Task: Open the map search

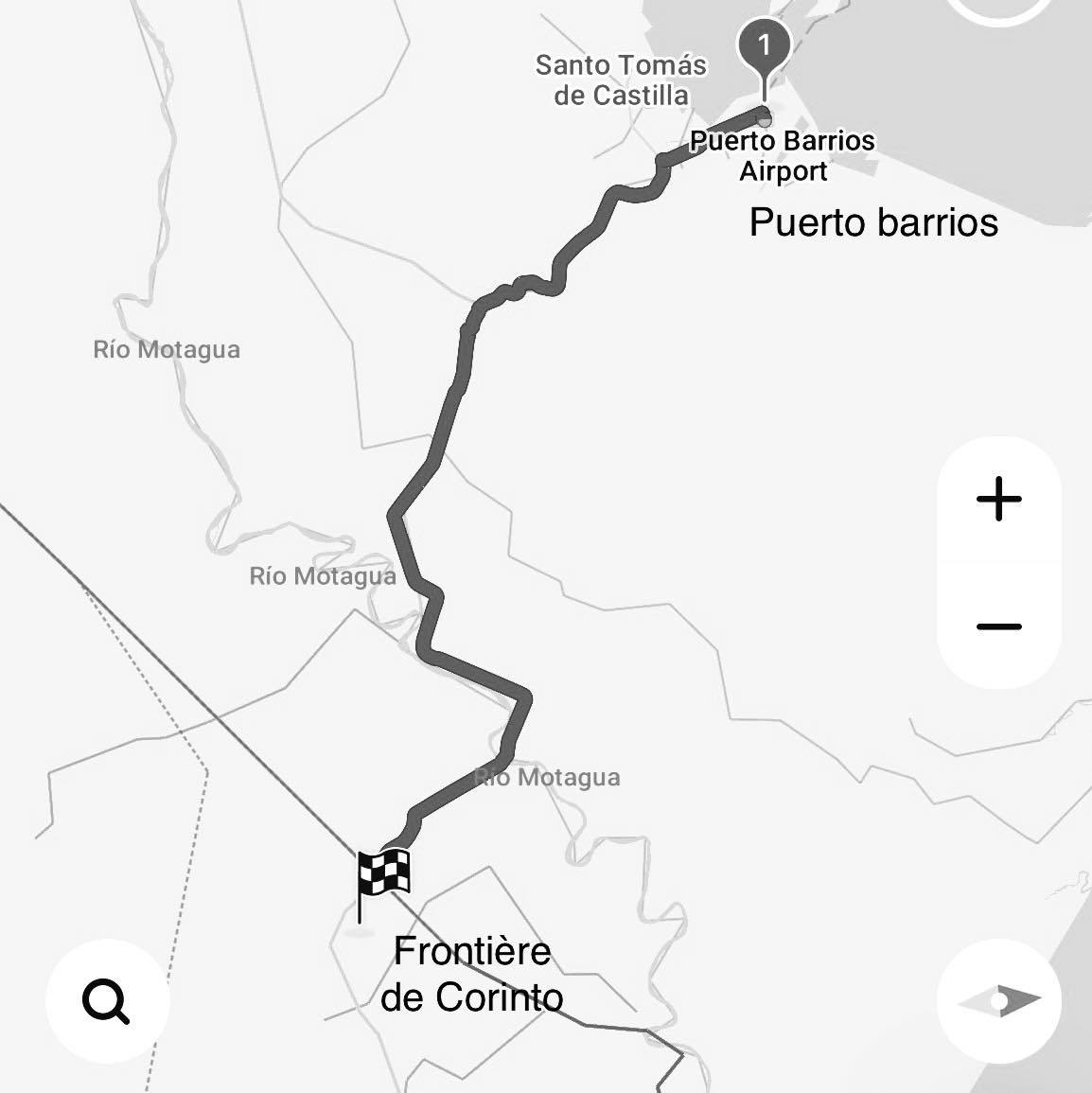Action: [x=106, y=1000]
